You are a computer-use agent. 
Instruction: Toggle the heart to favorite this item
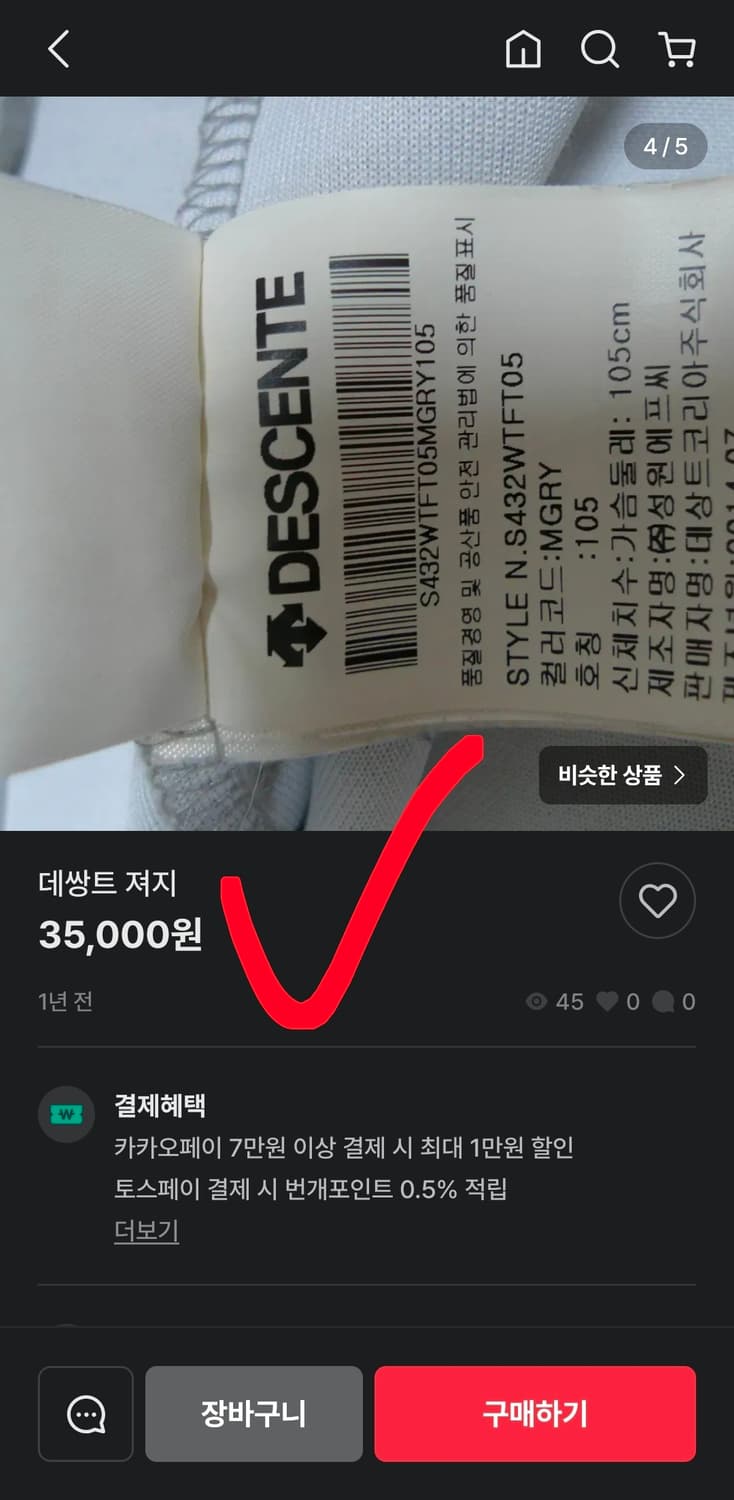point(657,900)
